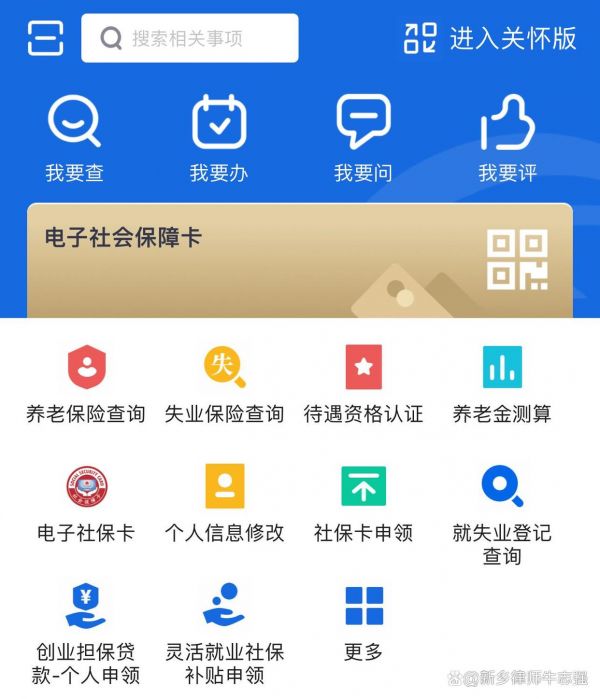This screenshot has height=699, width=600.
Task: Open 电子社保卡 service
Action: pos(86,504)
